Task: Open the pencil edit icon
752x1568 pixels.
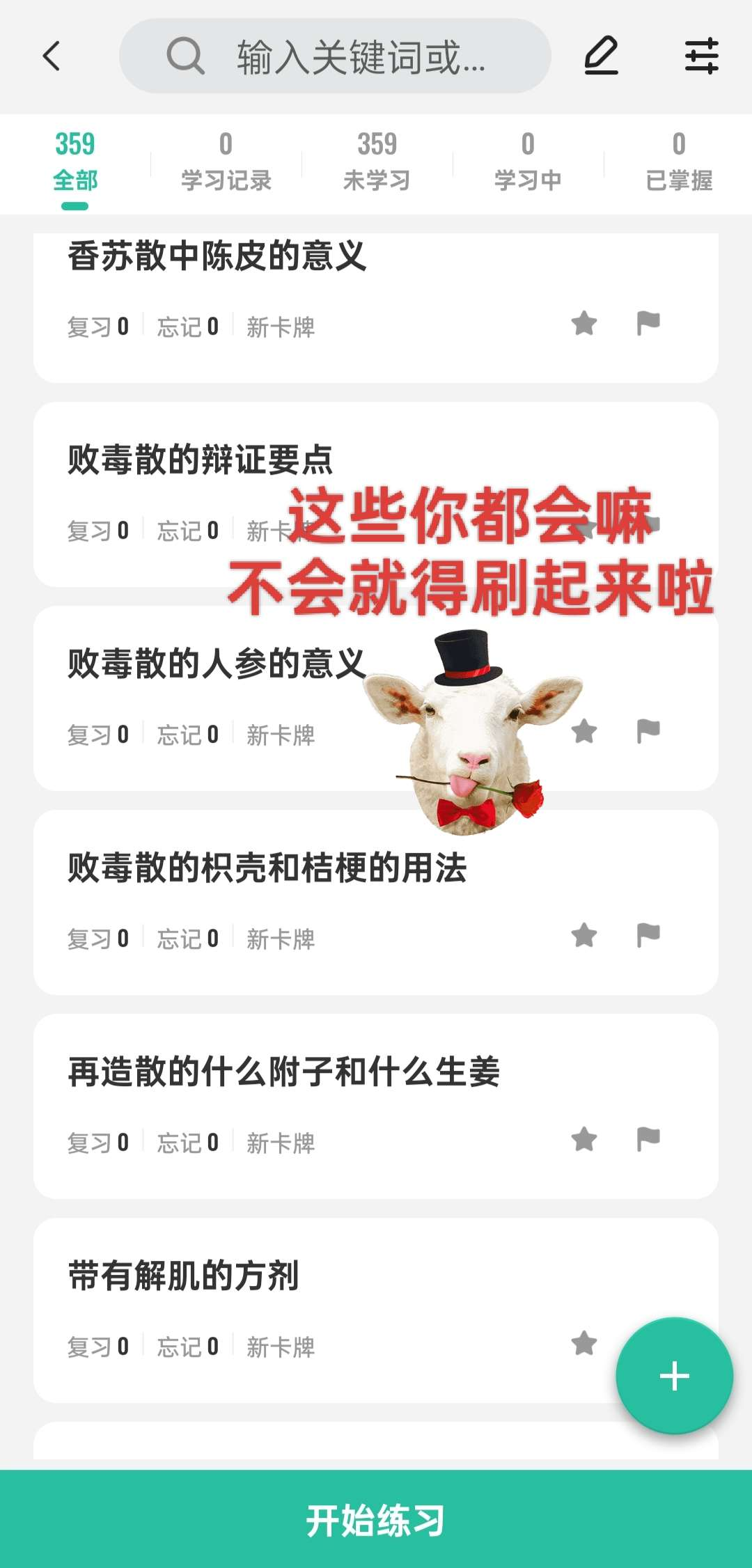Action: pyautogui.click(x=601, y=56)
